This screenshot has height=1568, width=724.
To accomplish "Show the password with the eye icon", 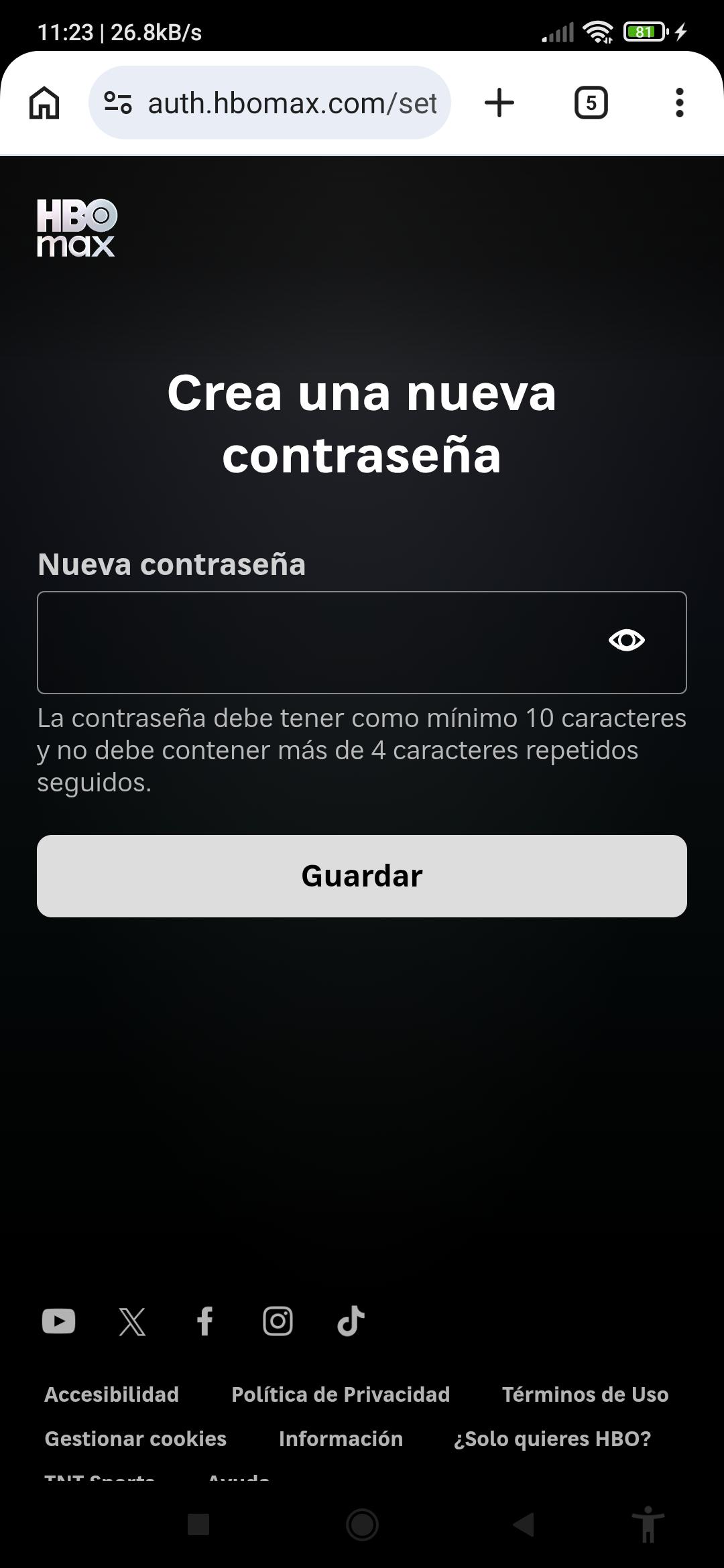I will click(627, 641).
